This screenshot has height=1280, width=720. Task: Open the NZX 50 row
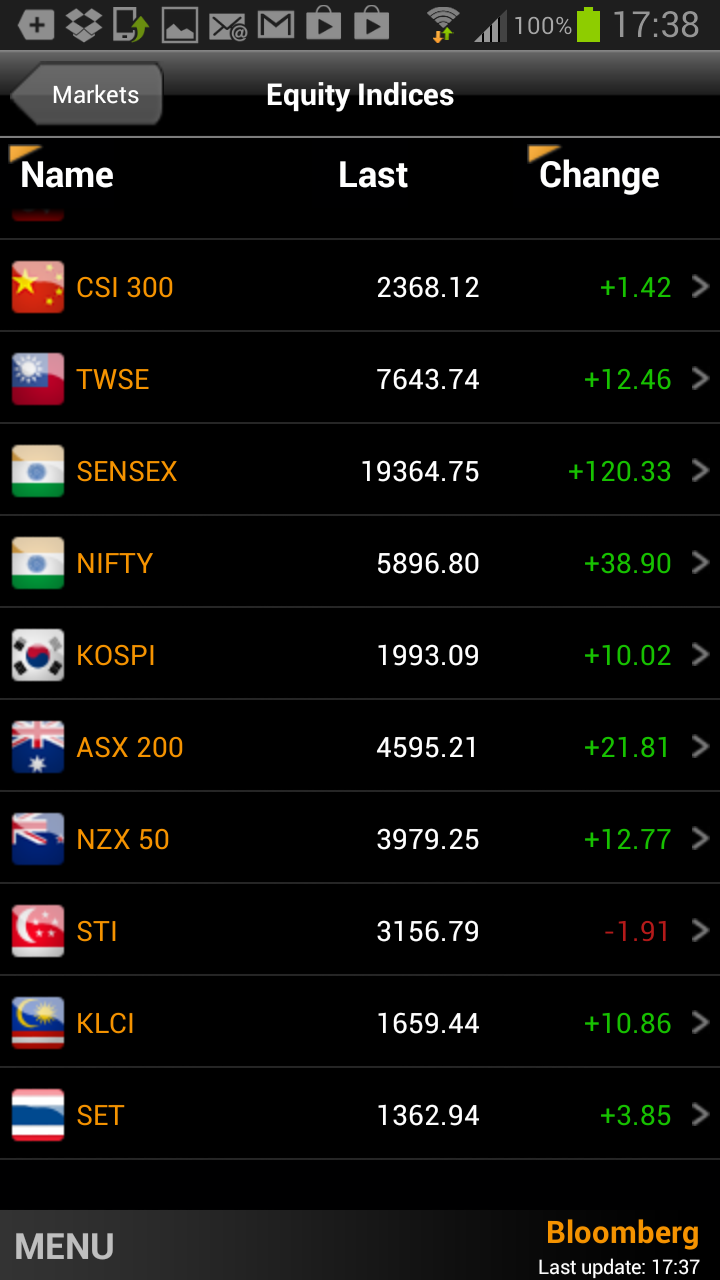[360, 838]
